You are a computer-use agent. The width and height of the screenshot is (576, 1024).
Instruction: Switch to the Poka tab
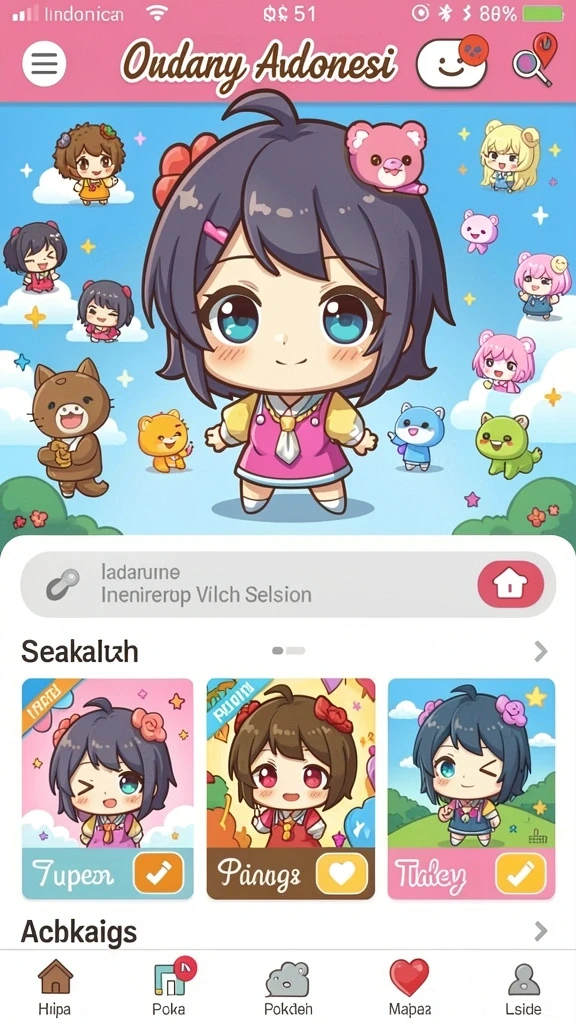168,987
